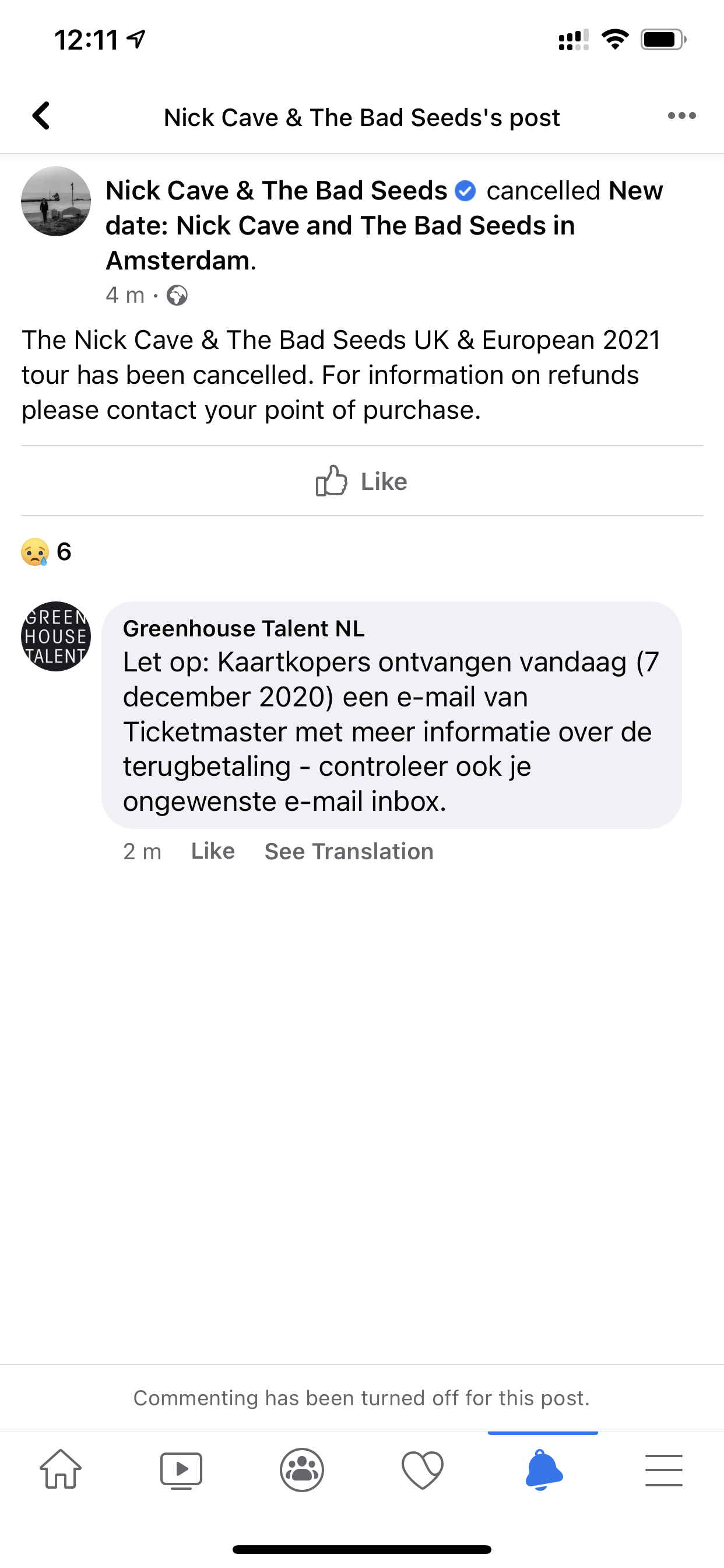Like Greenhouse Talent NL's comment
Screen dimensions: 724x1568
(x=213, y=851)
